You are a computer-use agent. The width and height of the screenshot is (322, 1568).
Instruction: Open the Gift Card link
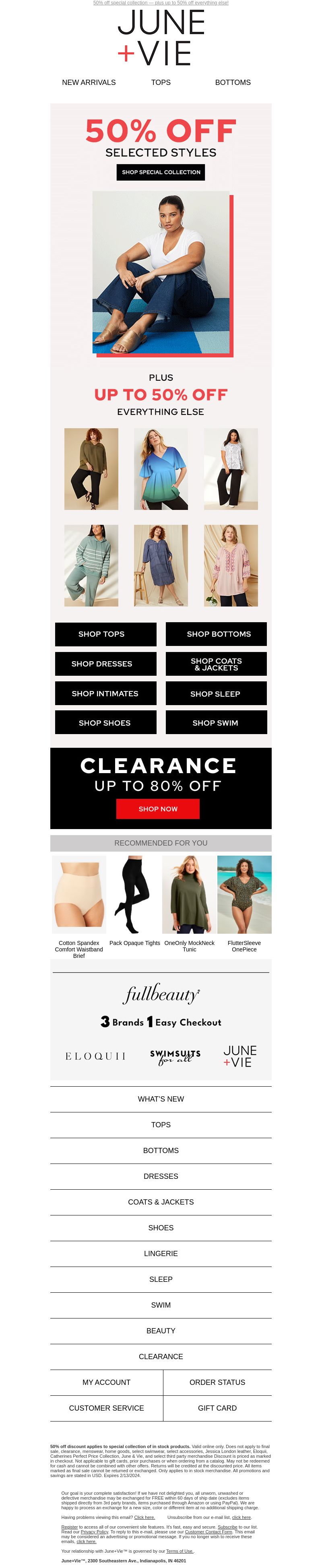pyautogui.click(x=217, y=1408)
